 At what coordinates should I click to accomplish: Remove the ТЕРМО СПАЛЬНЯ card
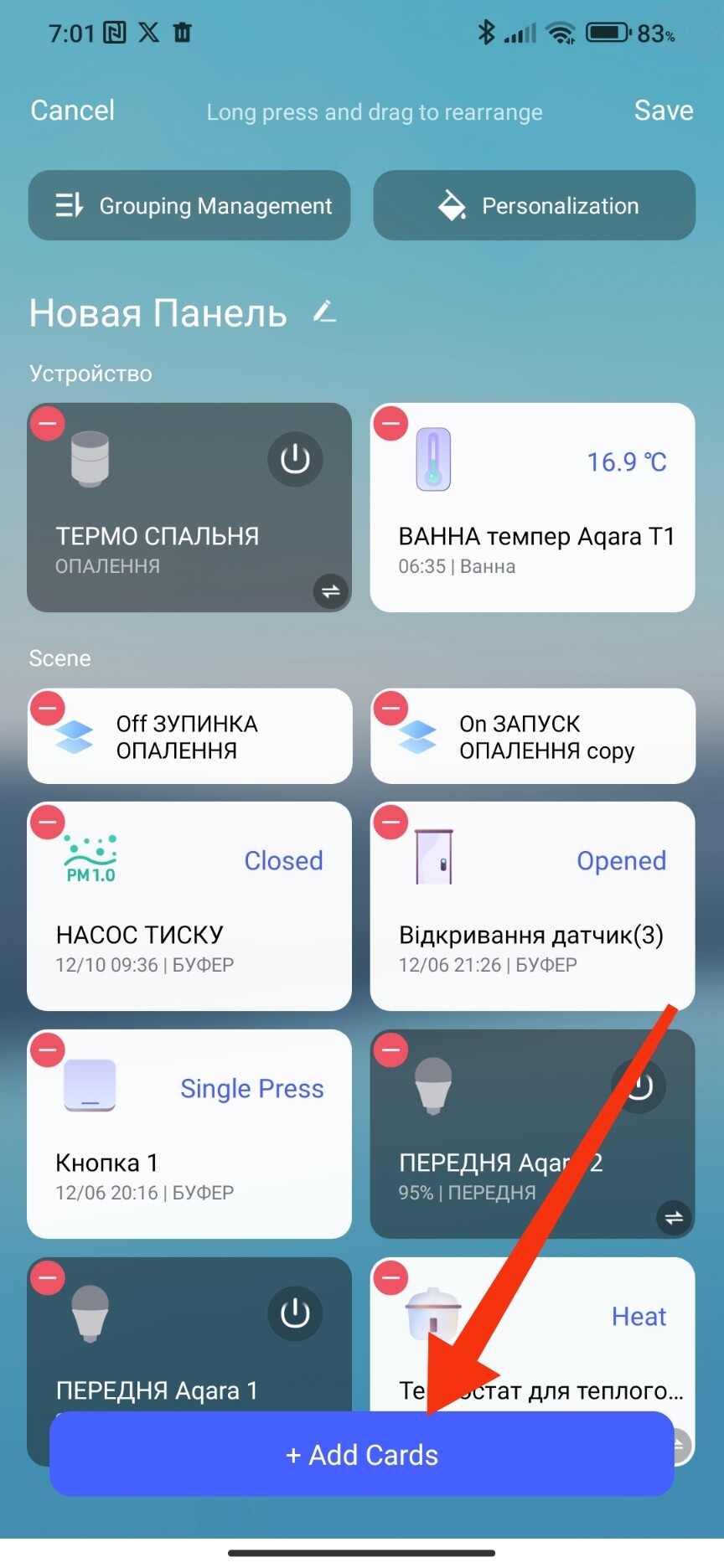click(x=48, y=424)
